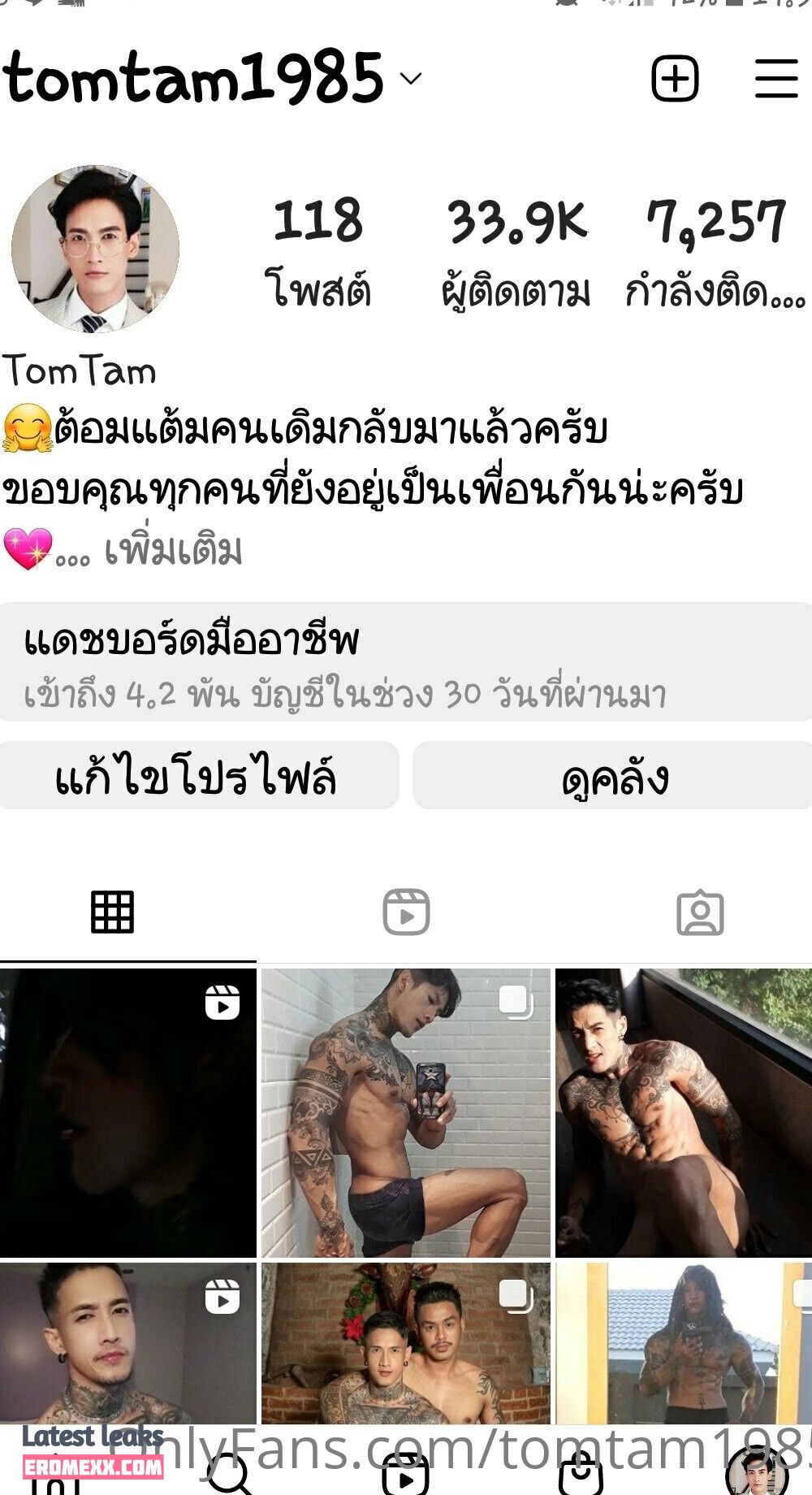Open the post with two men by brick wall
The image size is (812, 1495).
point(405,1342)
